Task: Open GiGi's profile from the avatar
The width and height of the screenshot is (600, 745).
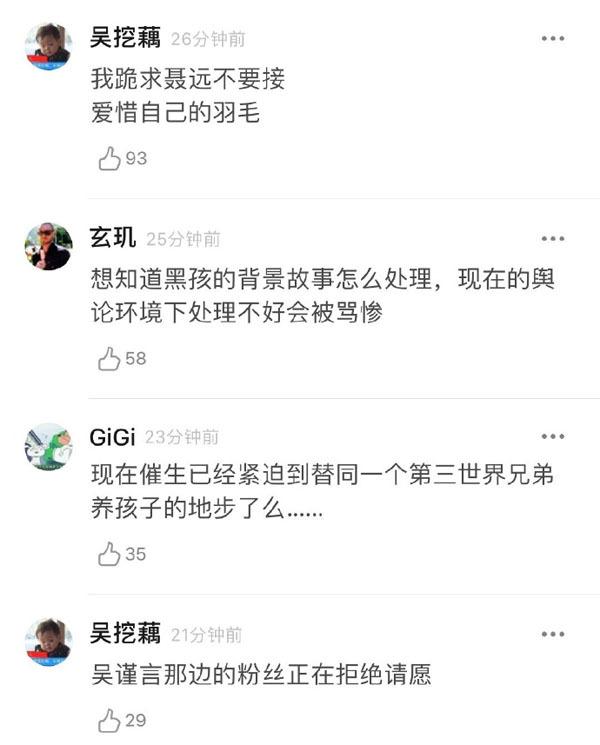Action: [48, 446]
